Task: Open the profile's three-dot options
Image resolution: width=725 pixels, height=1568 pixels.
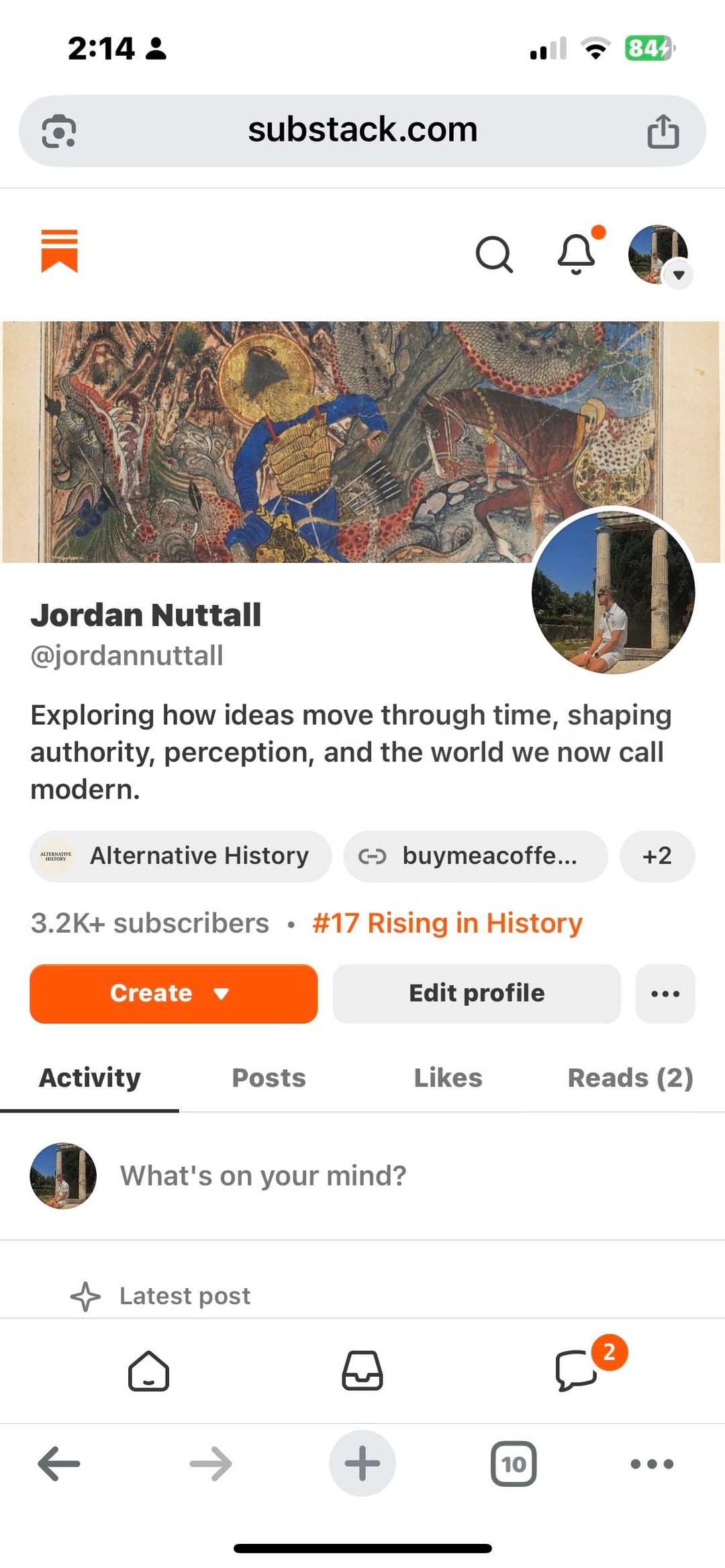Action: tap(665, 993)
